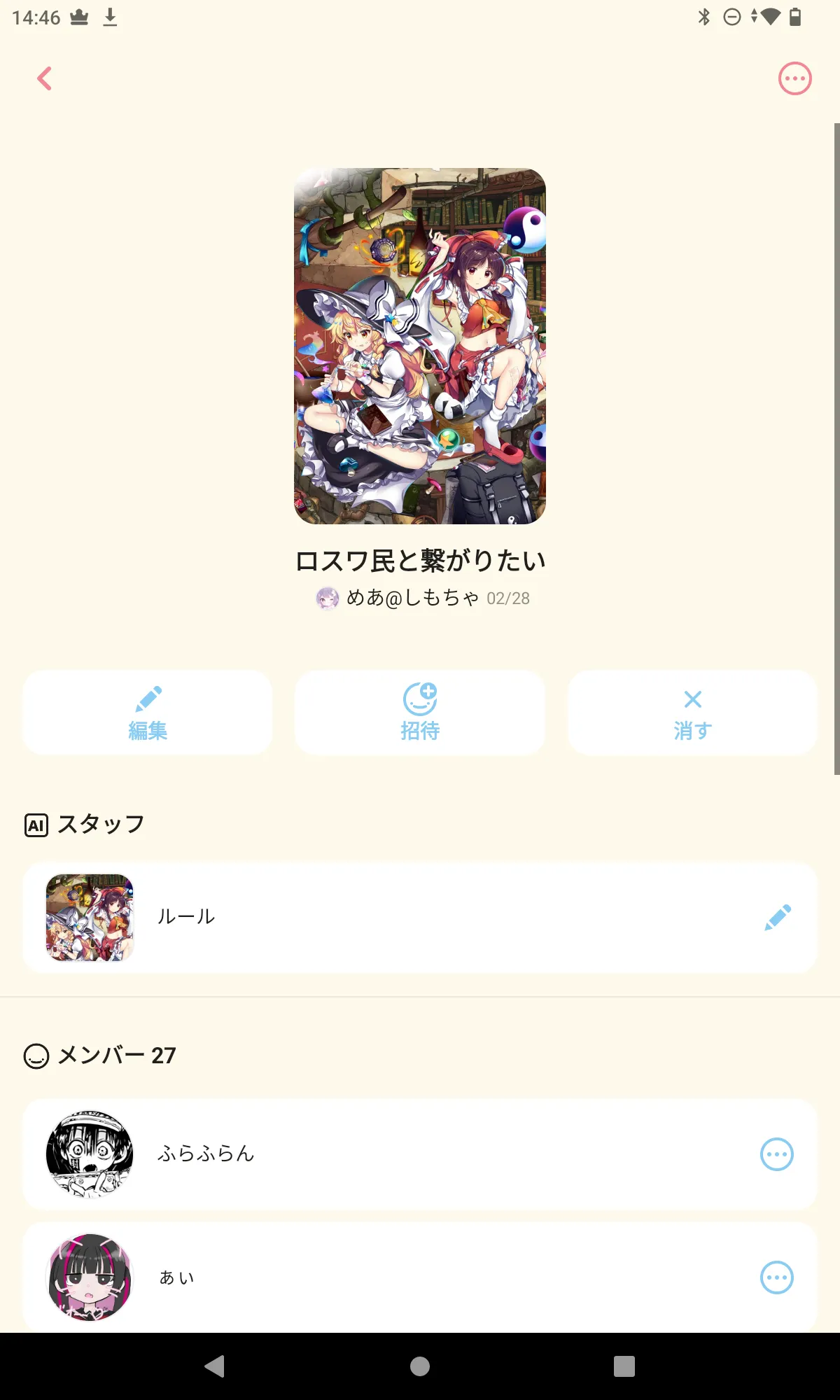
Task: Show options for member あい
Action: pos(777,1277)
